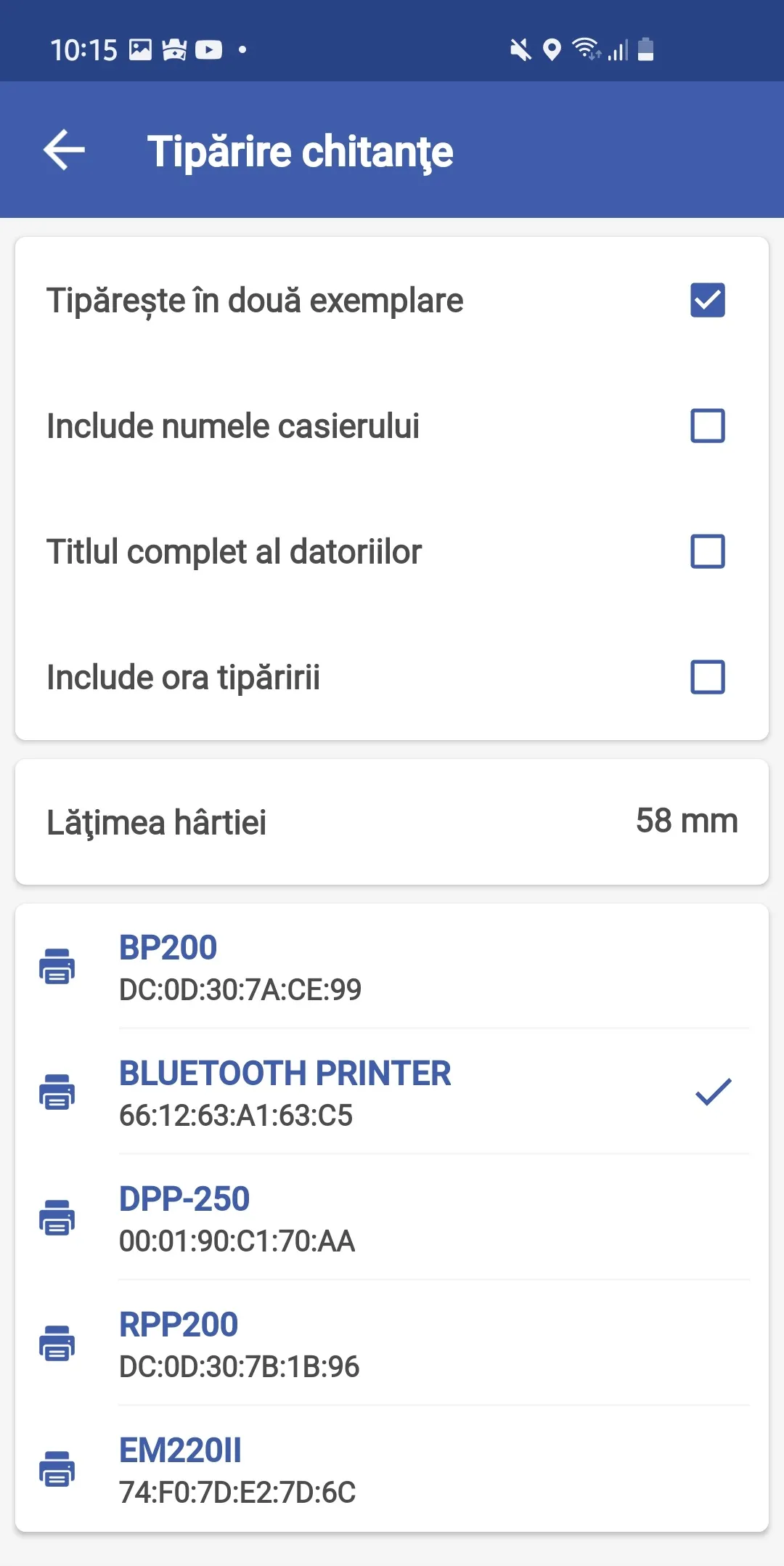Tap the 'Tipărire chitanţe' title
This screenshot has width=784, height=1566.
pos(301,150)
